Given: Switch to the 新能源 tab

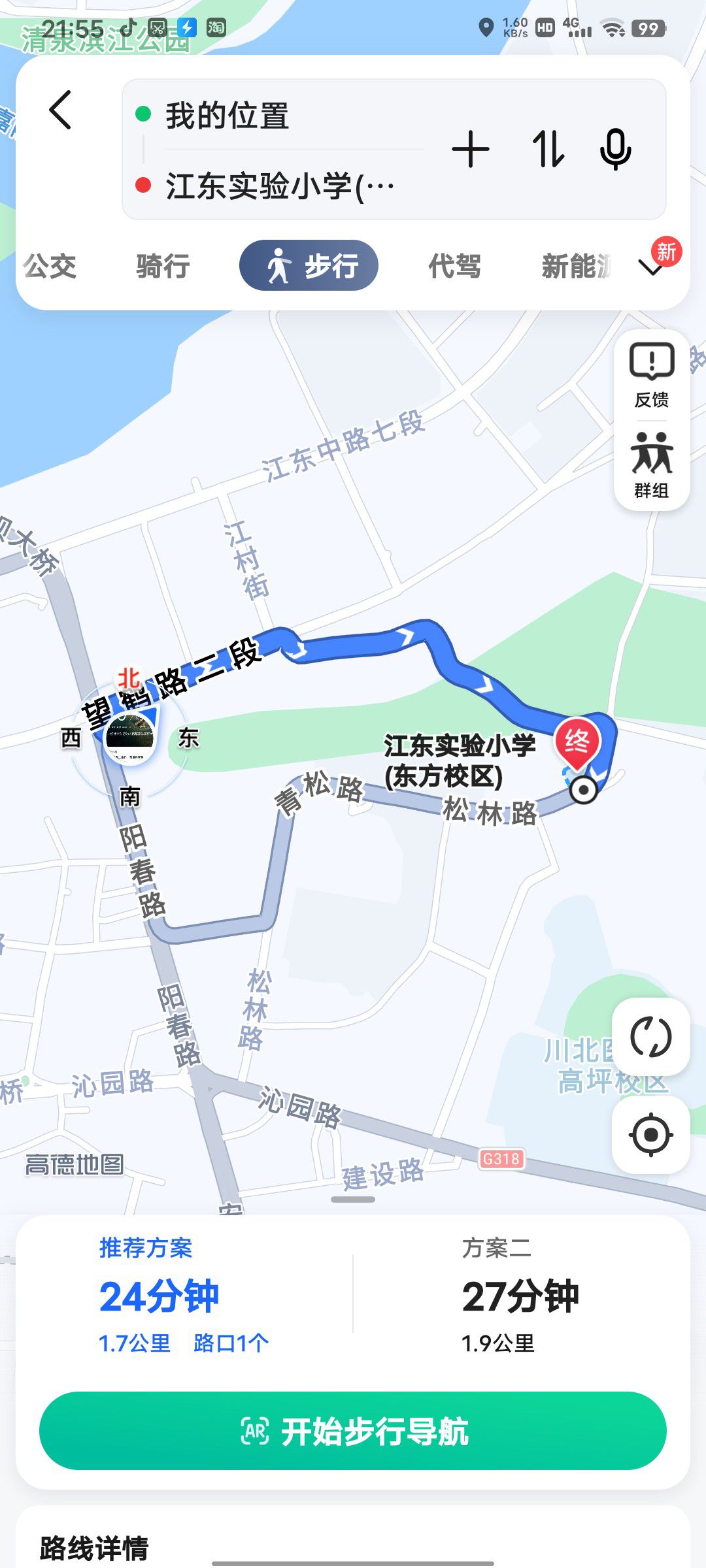Looking at the screenshot, I should [575, 266].
